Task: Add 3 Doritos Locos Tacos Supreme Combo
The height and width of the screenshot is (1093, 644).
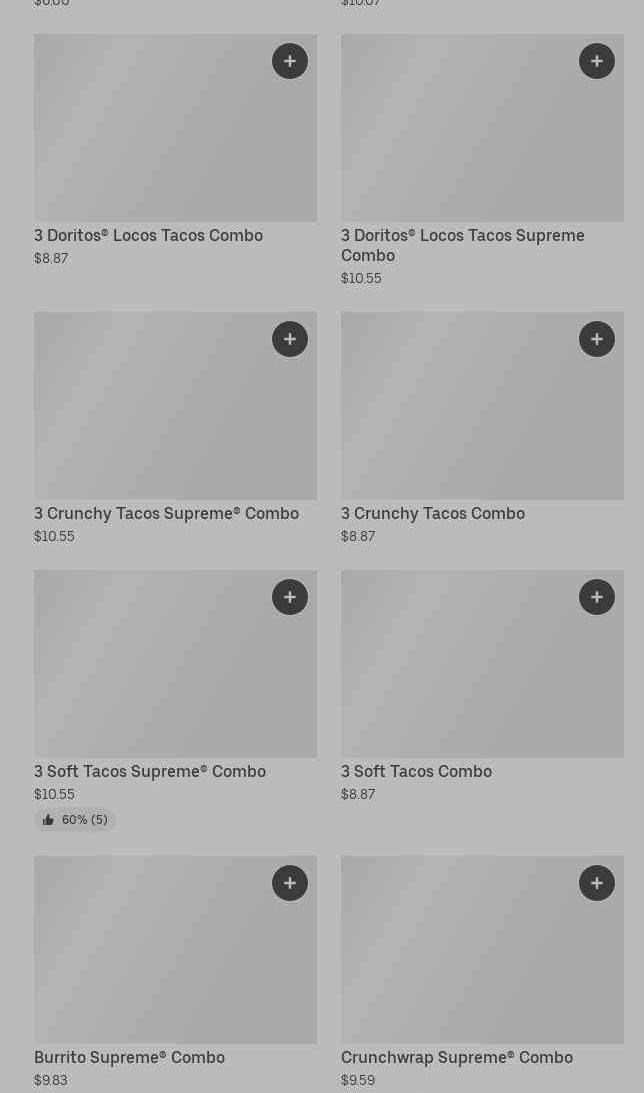Action: tap(597, 61)
